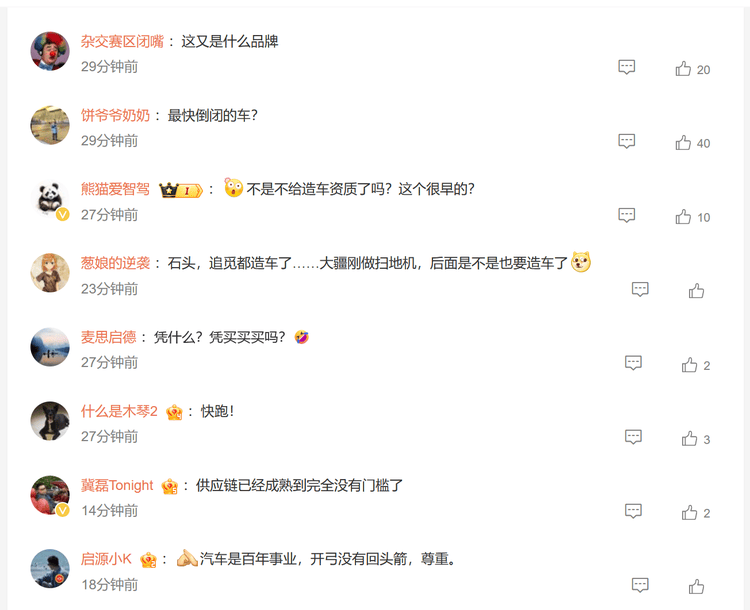This screenshot has height=610, width=750.
Task: Like the comment by 杂交赛区闭嘴
Action: click(684, 69)
